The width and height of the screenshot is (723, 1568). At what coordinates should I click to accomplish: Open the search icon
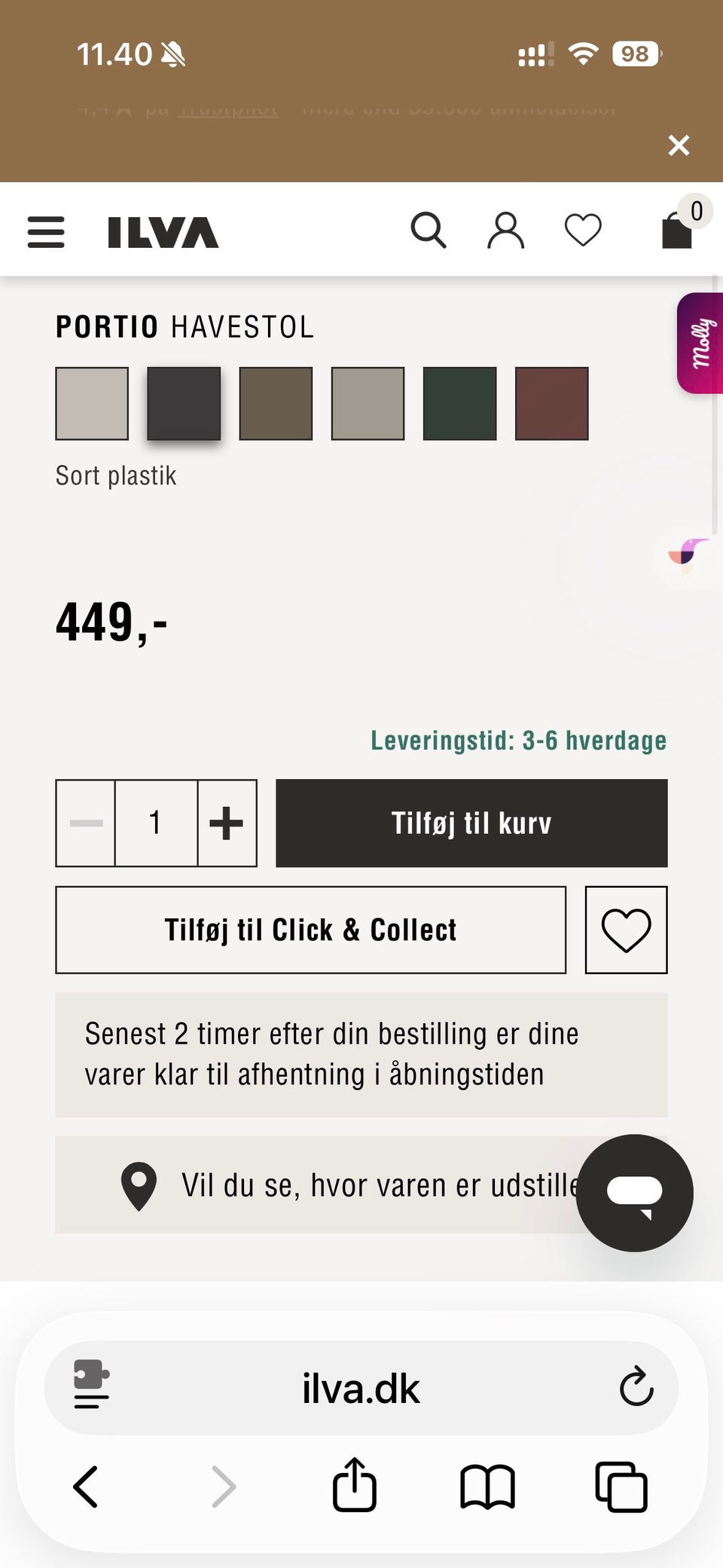pyautogui.click(x=429, y=231)
